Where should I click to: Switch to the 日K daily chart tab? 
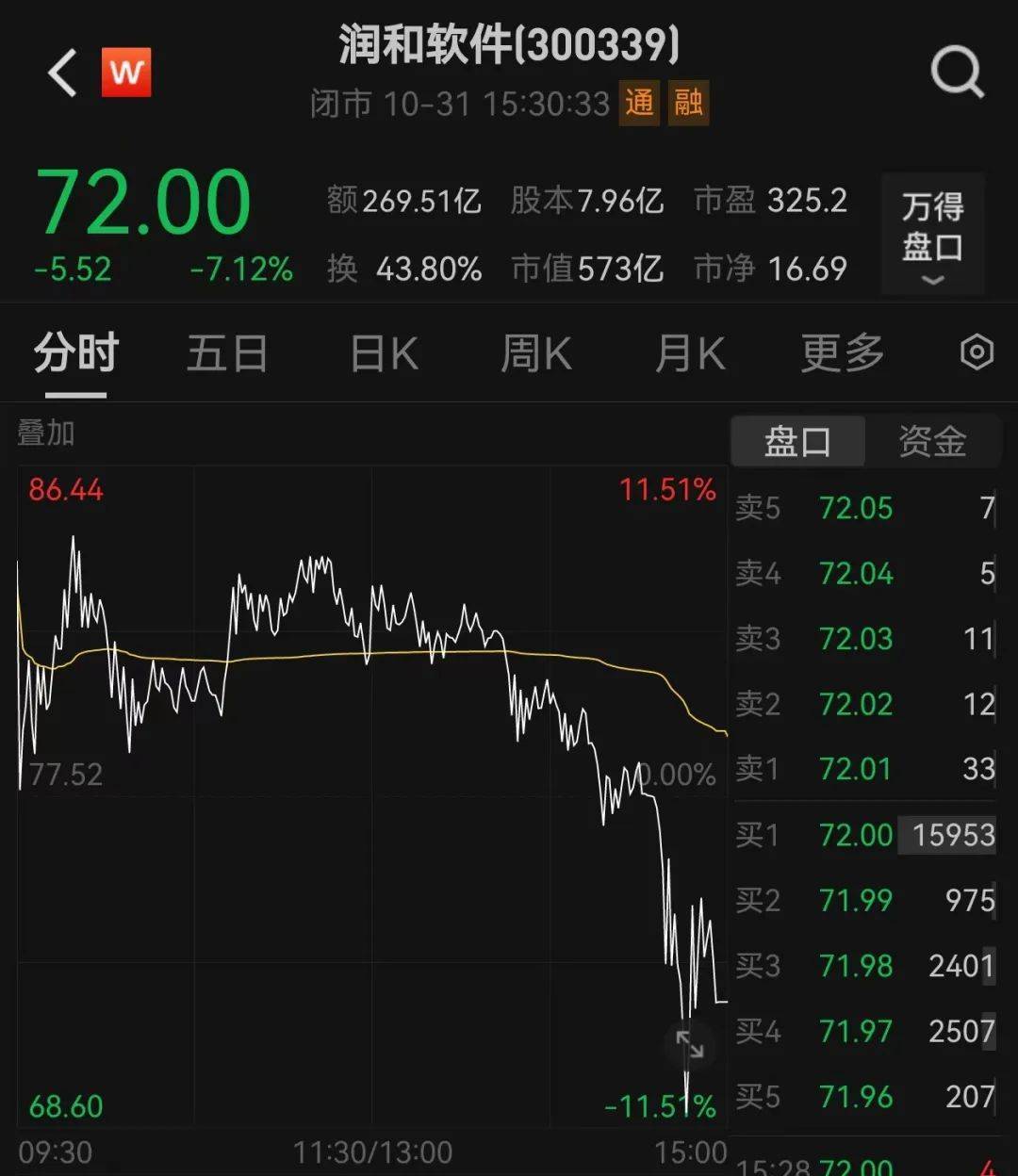(x=382, y=353)
